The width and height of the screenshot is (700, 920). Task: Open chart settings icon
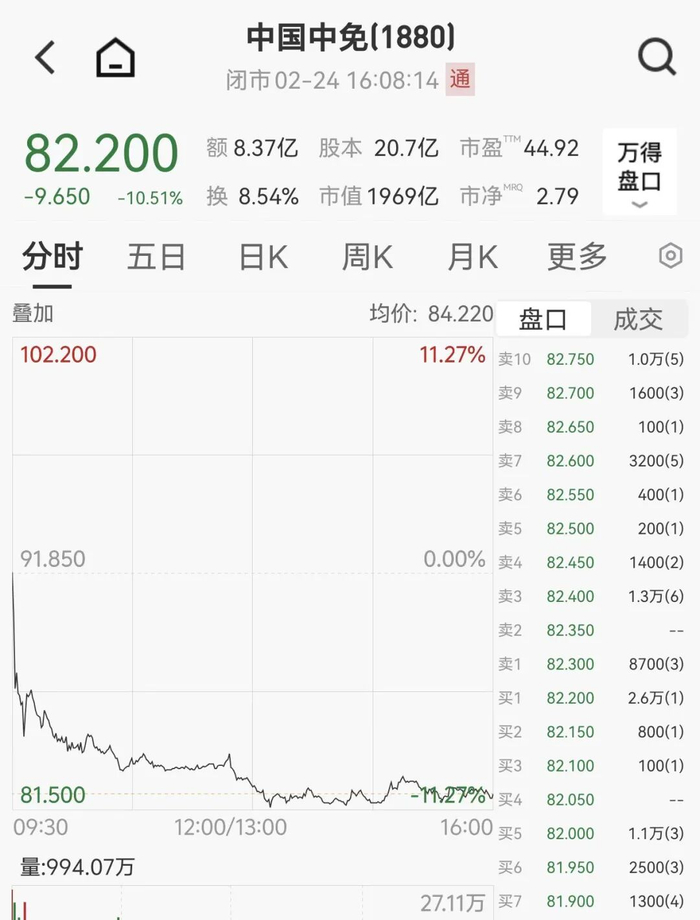pyautogui.click(x=670, y=256)
